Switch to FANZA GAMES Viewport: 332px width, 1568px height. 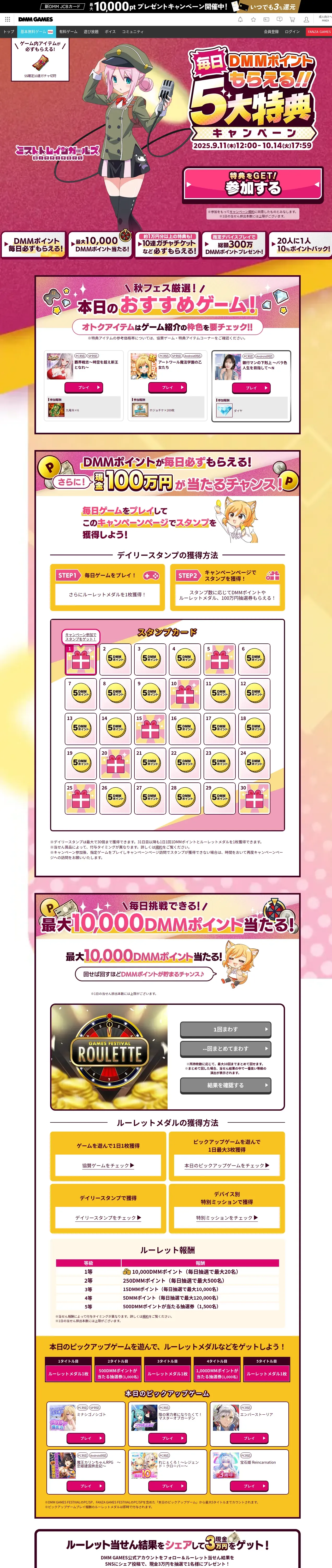[319, 32]
